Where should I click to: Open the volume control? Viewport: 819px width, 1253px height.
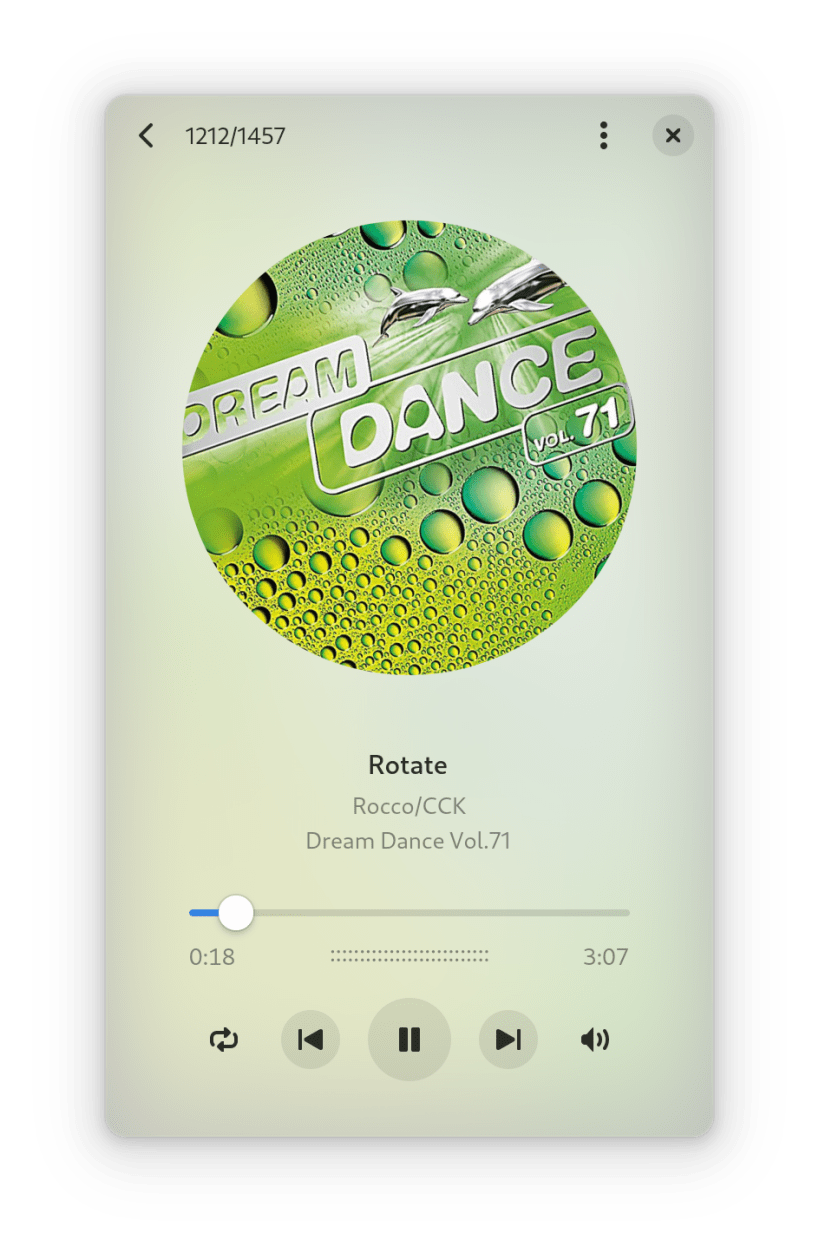(594, 1040)
